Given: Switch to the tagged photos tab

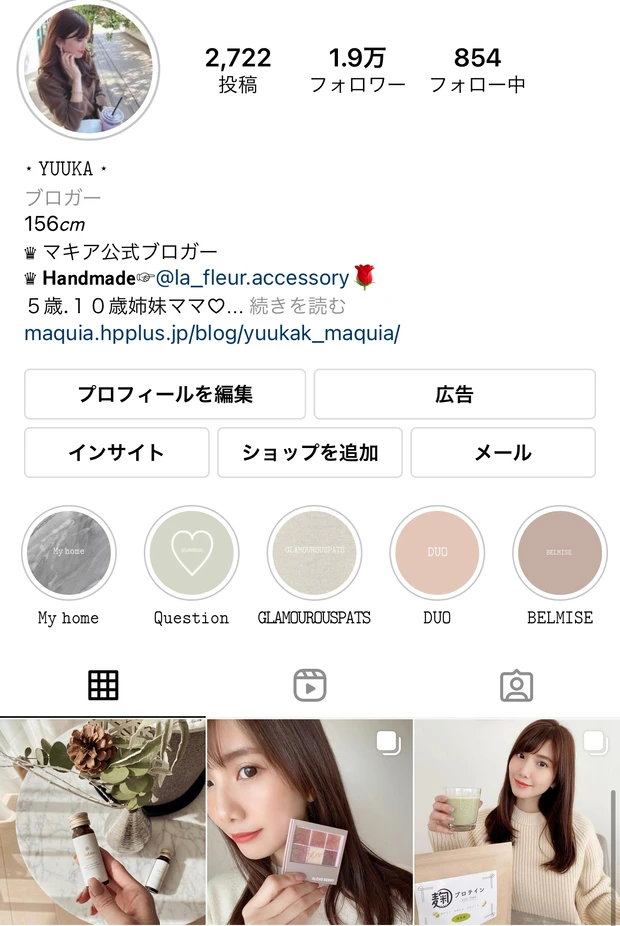Looking at the screenshot, I should [516, 685].
